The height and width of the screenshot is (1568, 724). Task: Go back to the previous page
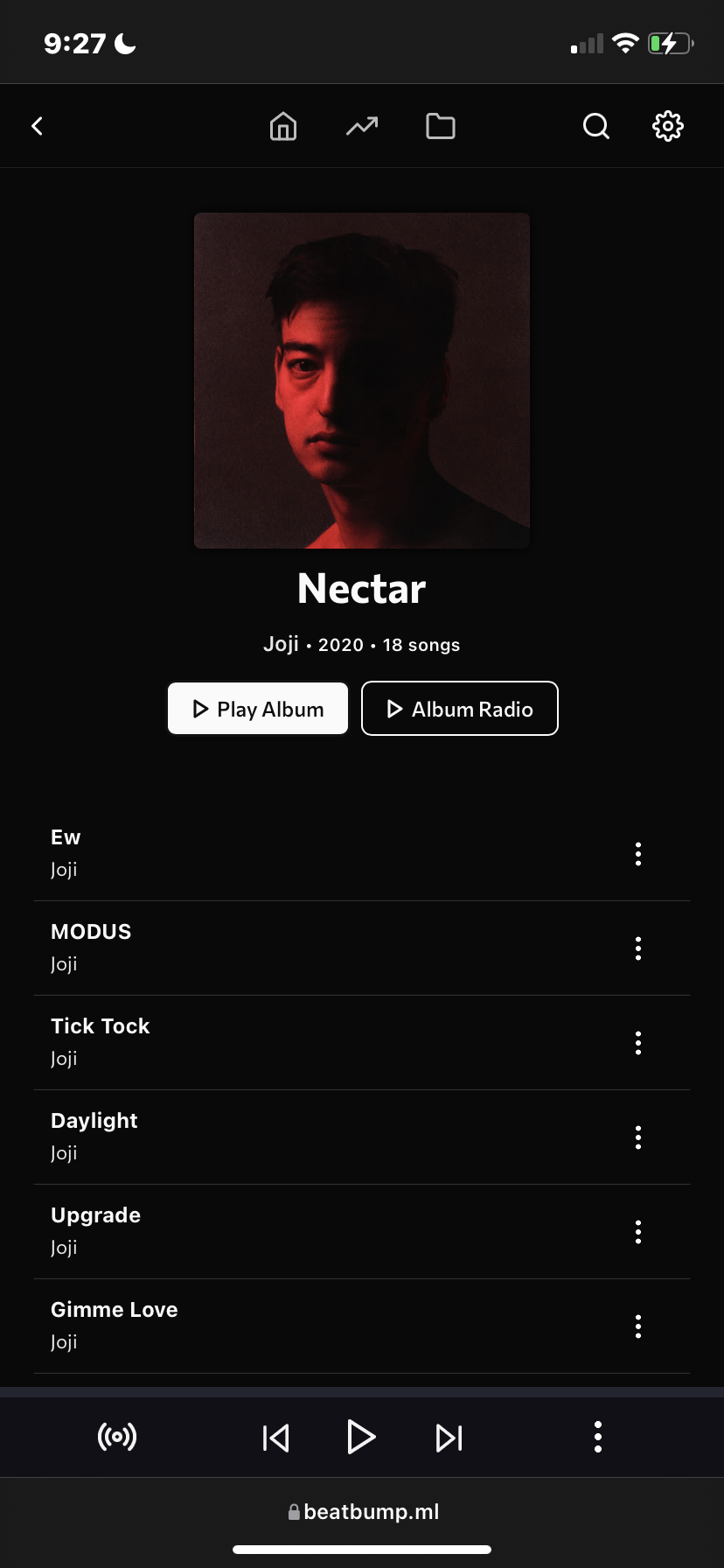(x=37, y=126)
